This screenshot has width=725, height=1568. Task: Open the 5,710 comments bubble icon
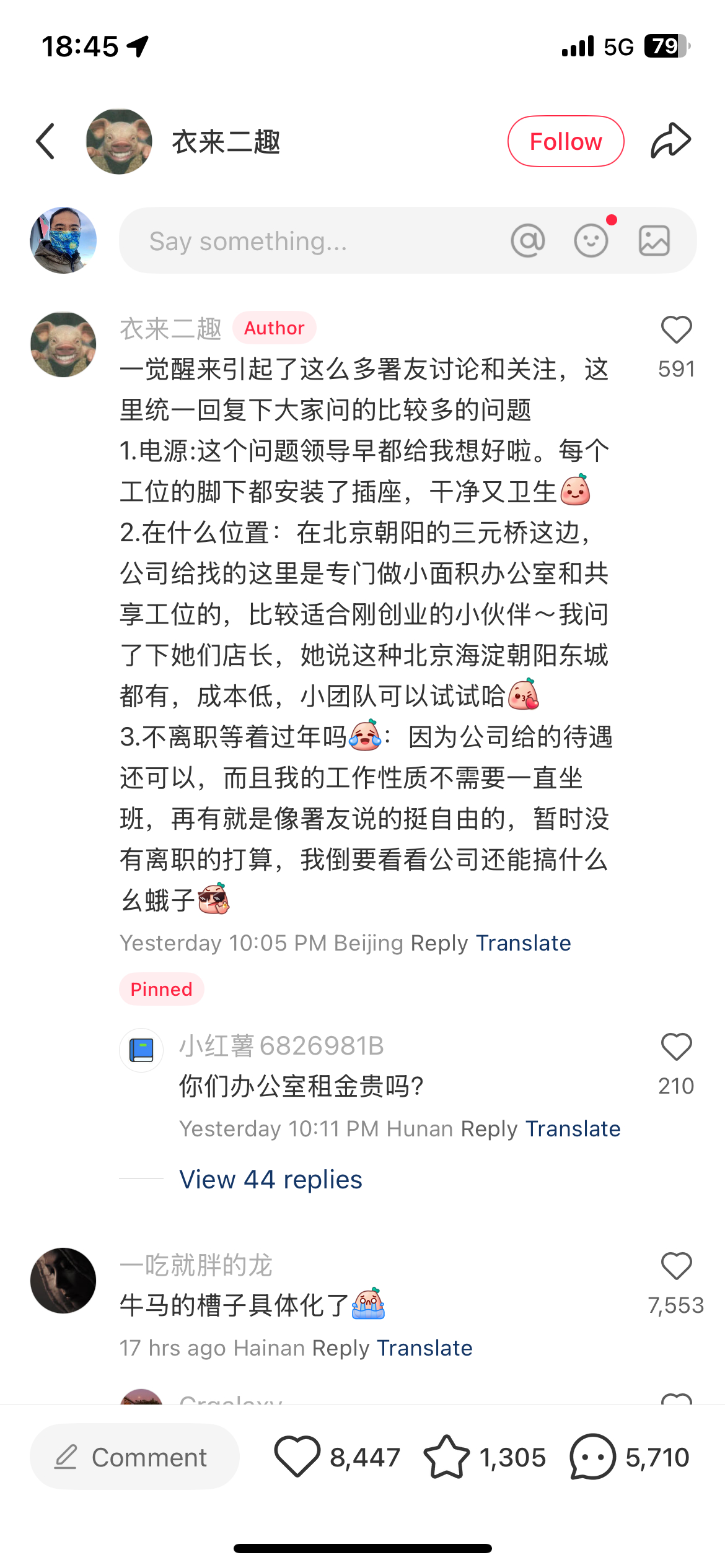[592, 1457]
